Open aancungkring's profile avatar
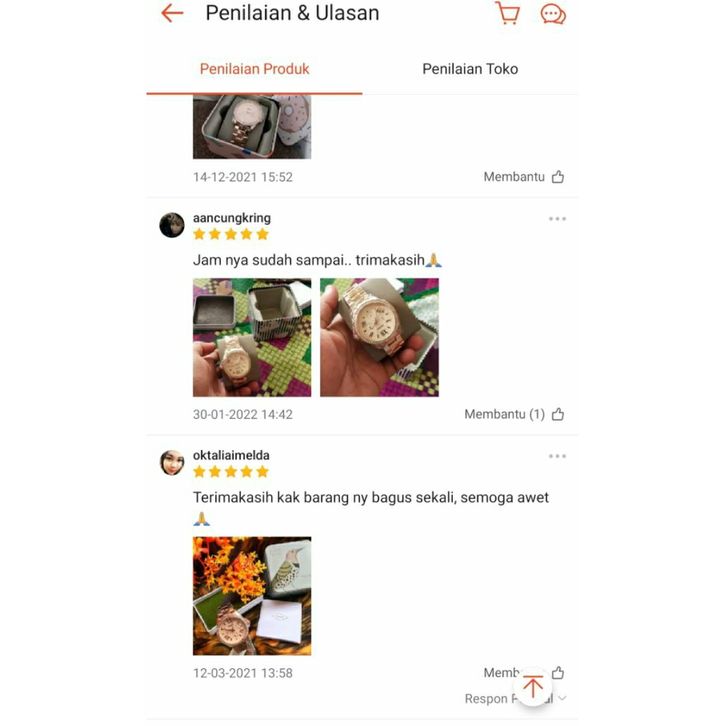The image size is (726, 726). click(171, 225)
